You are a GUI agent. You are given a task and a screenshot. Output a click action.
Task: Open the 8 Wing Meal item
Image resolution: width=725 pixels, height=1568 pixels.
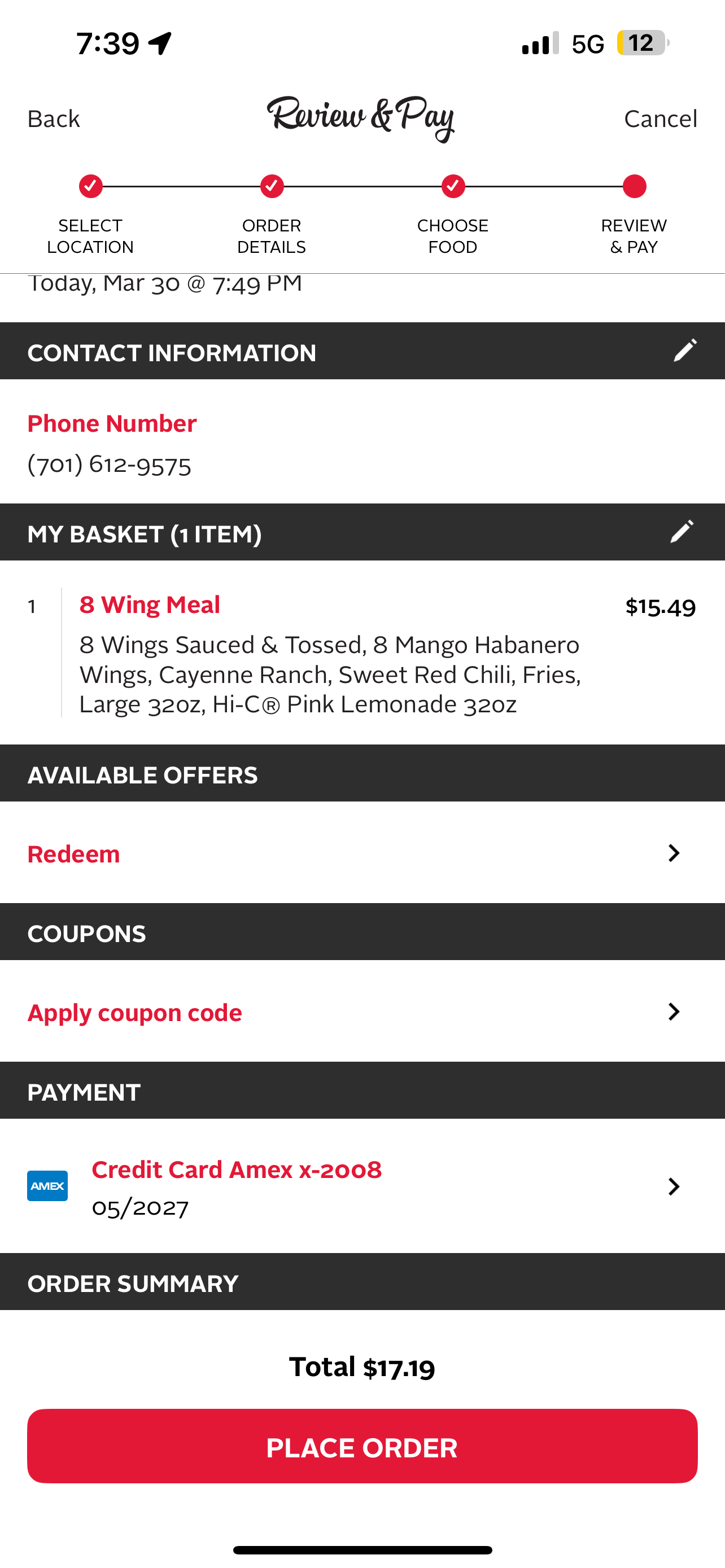[x=150, y=605]
